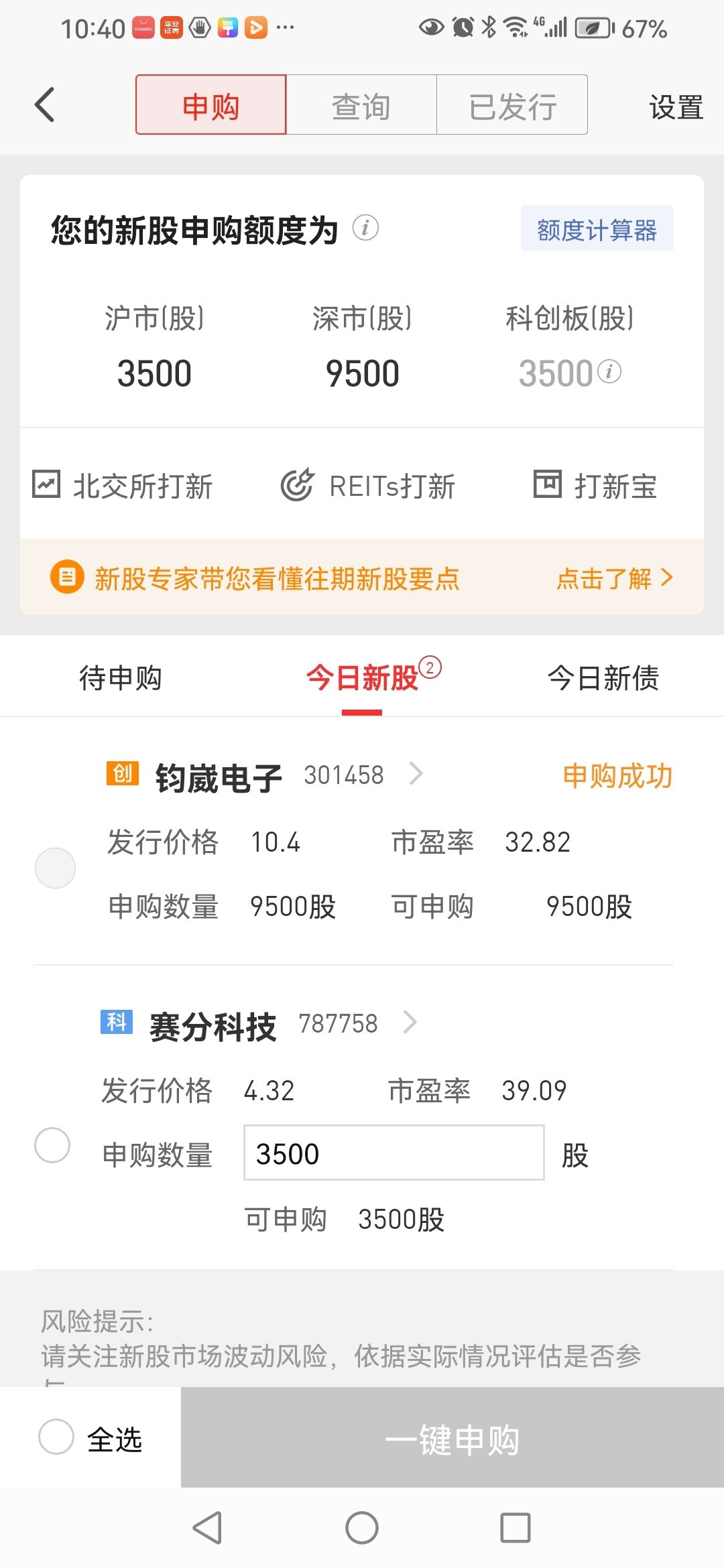Tap the info icon next to 您的新股申购额度为
The image size is (724, 1568).
pos(365,228)
